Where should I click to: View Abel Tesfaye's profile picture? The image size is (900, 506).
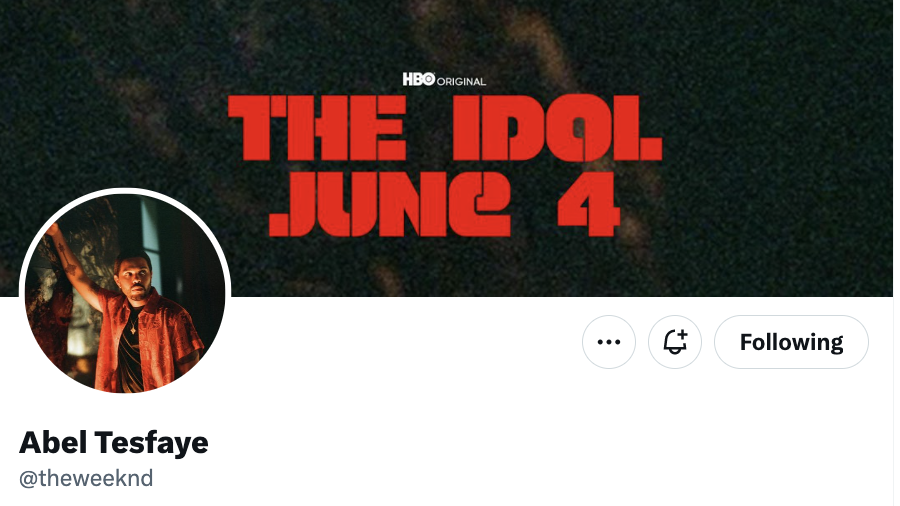125,293
